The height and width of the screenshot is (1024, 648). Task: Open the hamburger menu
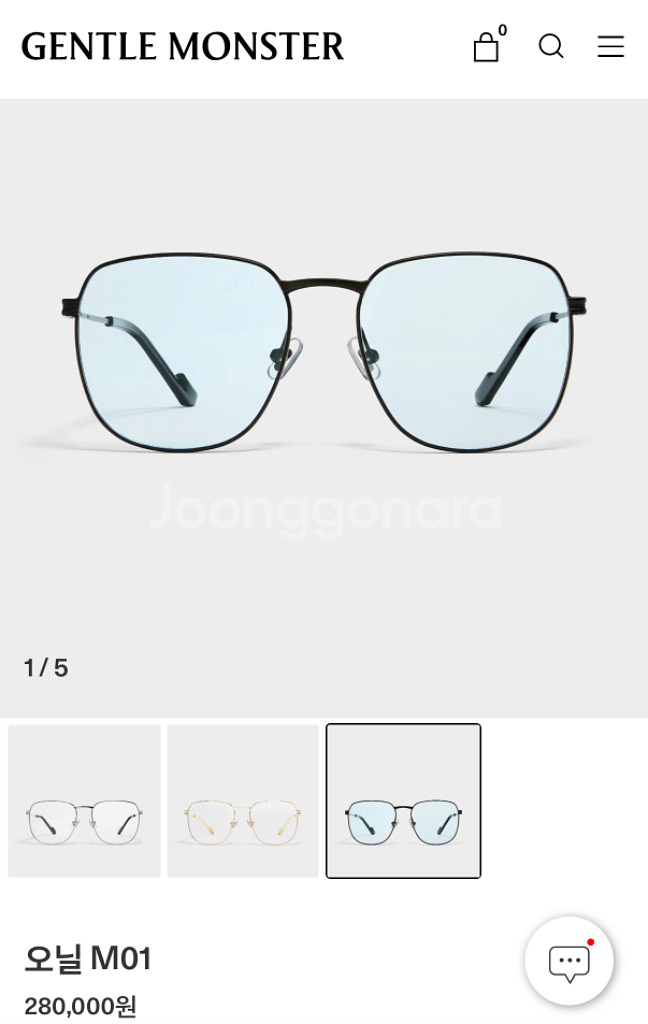pyautogui.click(x=611, y=46)
